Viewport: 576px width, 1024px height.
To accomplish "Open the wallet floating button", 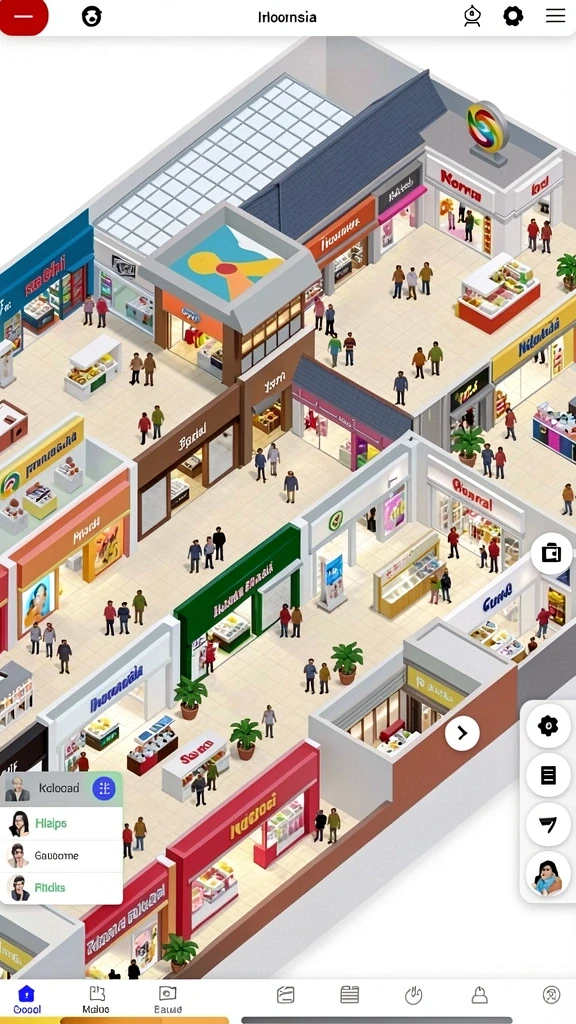I will click(551, 553).
